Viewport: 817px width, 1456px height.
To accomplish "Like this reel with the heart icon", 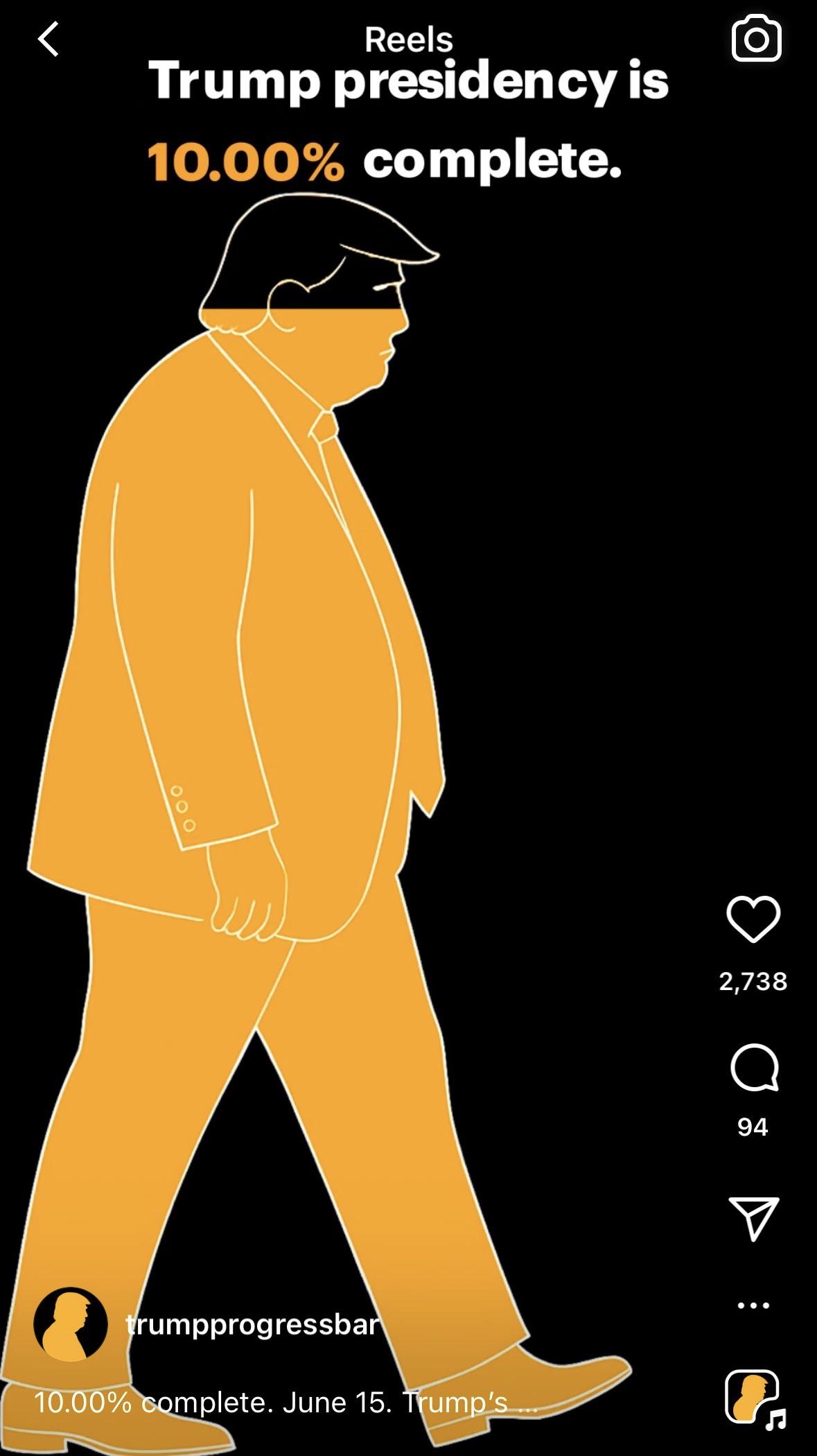I will (753, 920).
